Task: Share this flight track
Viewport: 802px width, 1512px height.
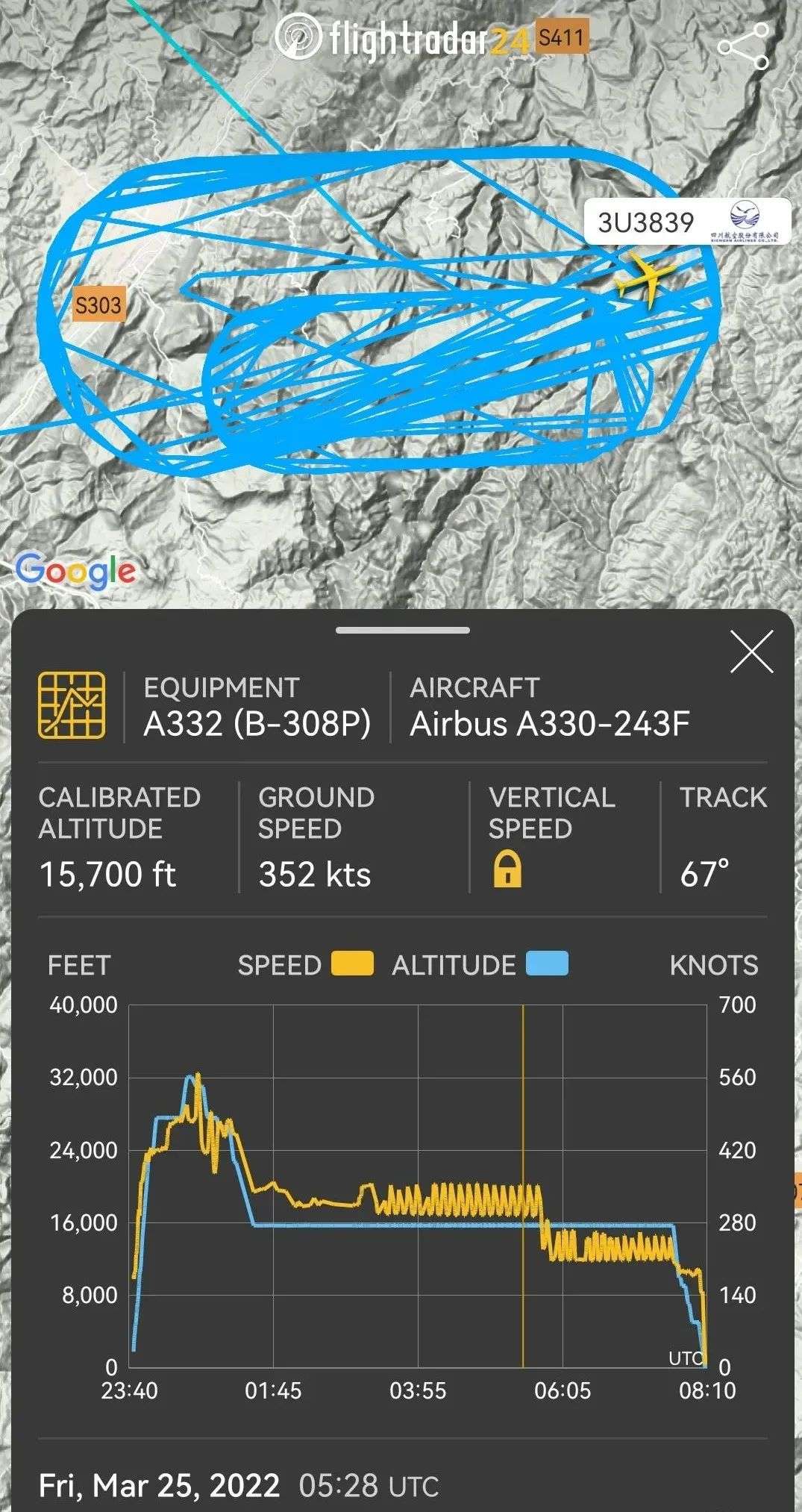Action: click(x=743, y=46)
